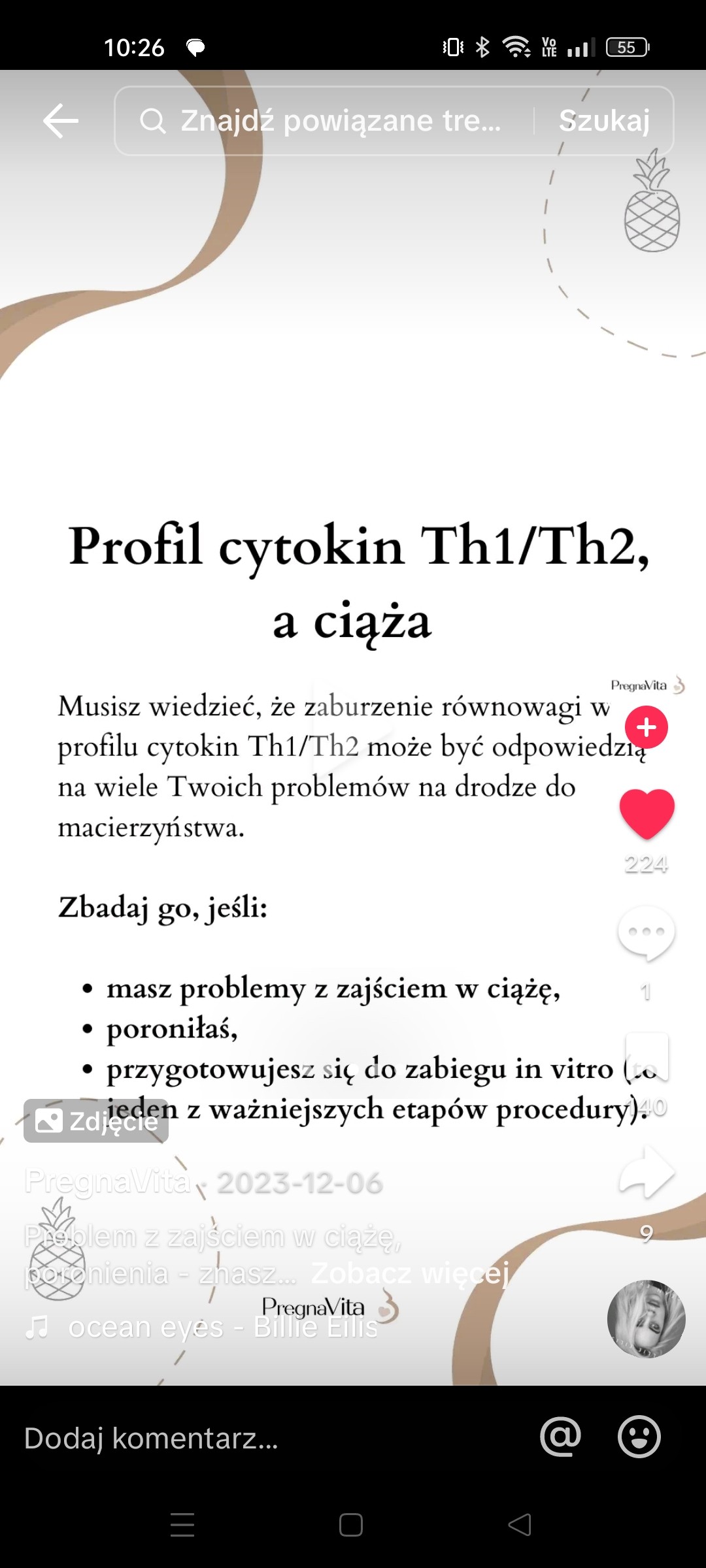Screen dimensions: 706x1568
Task: Open PregnaVita's profile from username
Action: 108,1182
